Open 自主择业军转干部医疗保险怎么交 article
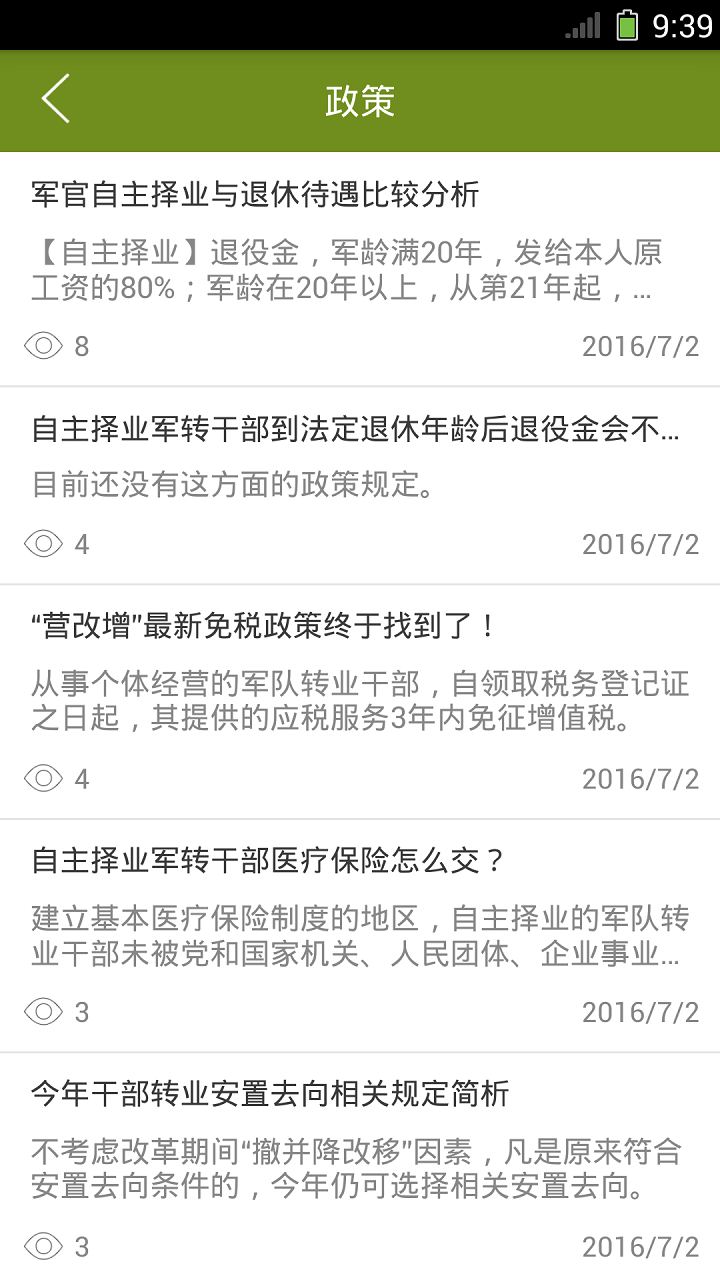Screen dimensions: 720x1280 tap(270, 861)
